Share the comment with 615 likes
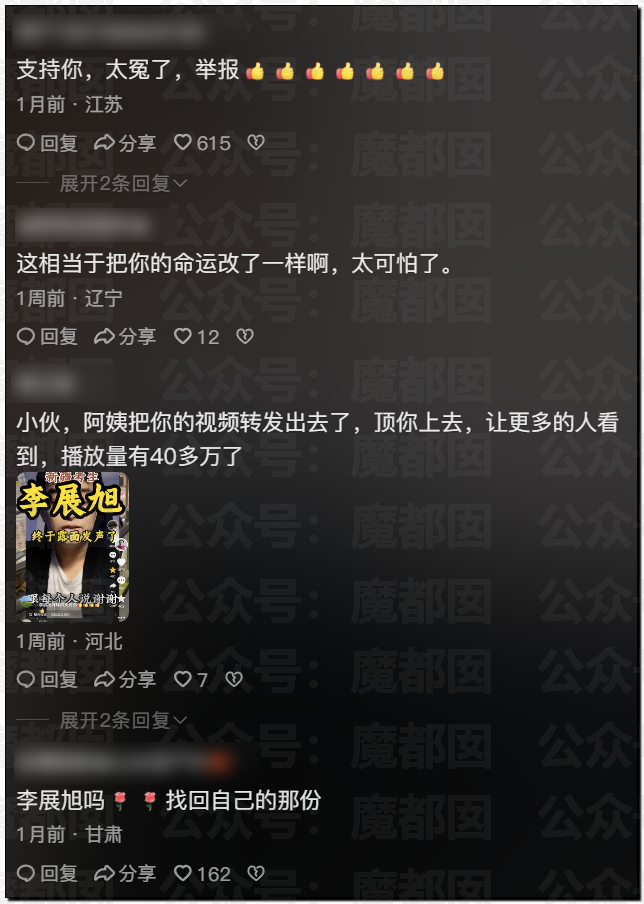The width and height of the screenshot is (644, 904). [125, 143]
